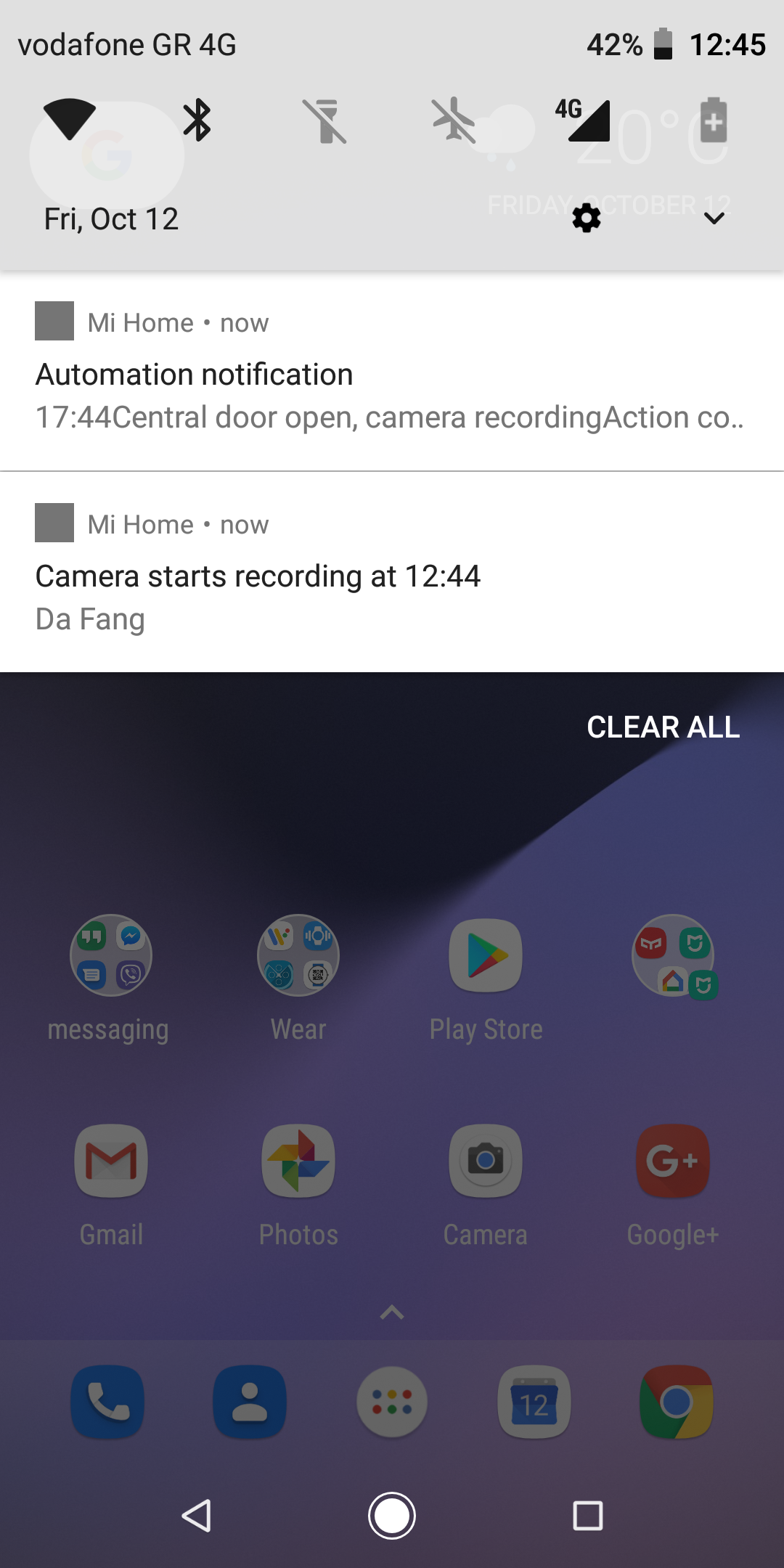784x1568 pixels.
Task: Expand the quick settings panel
Action: click(x=714, y=218)
